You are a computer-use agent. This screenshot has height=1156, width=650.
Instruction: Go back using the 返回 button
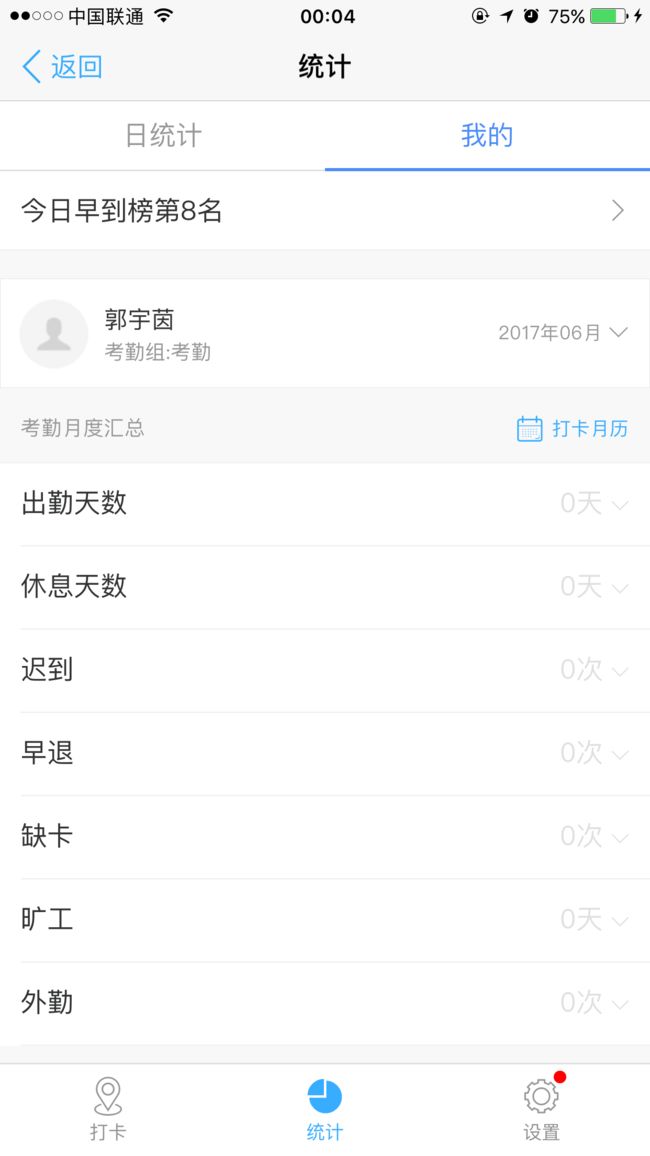62,67
